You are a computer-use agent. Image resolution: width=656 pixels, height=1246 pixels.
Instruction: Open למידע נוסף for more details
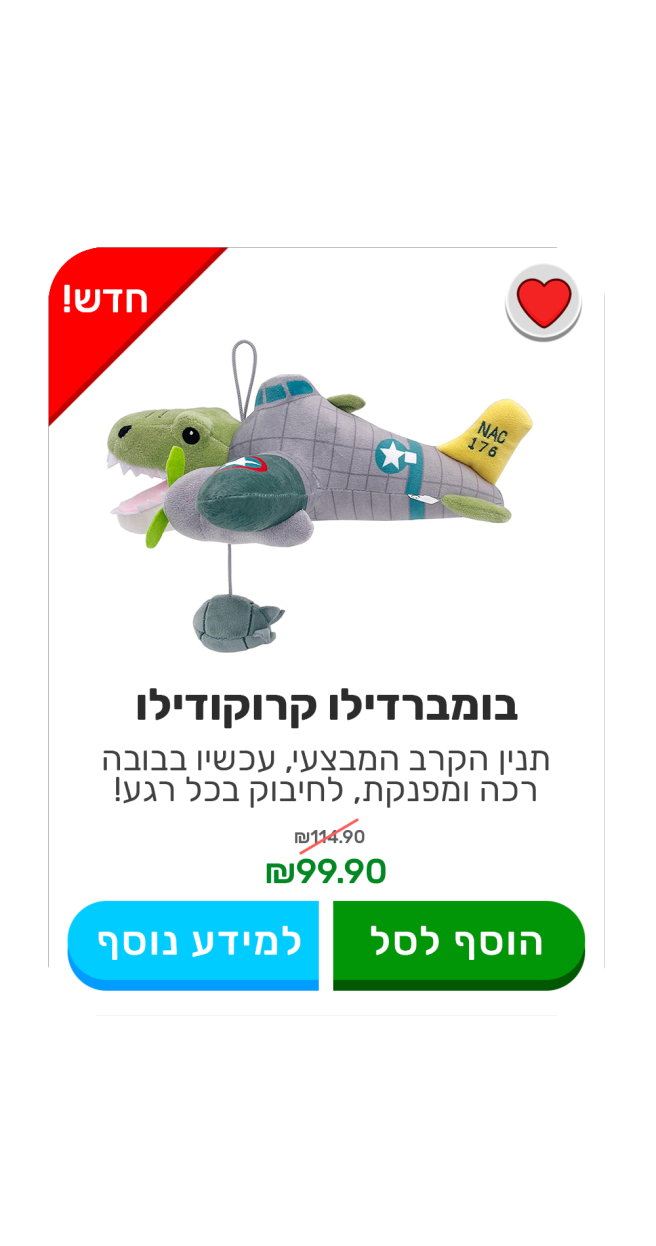[x=194, y=943]
